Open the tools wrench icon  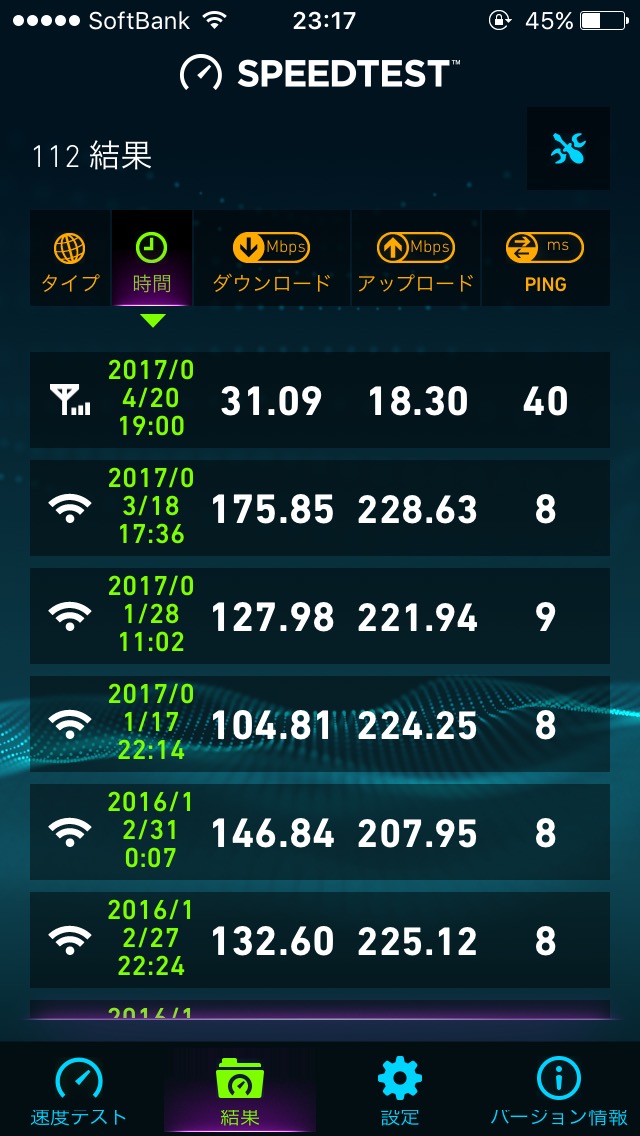568,149
